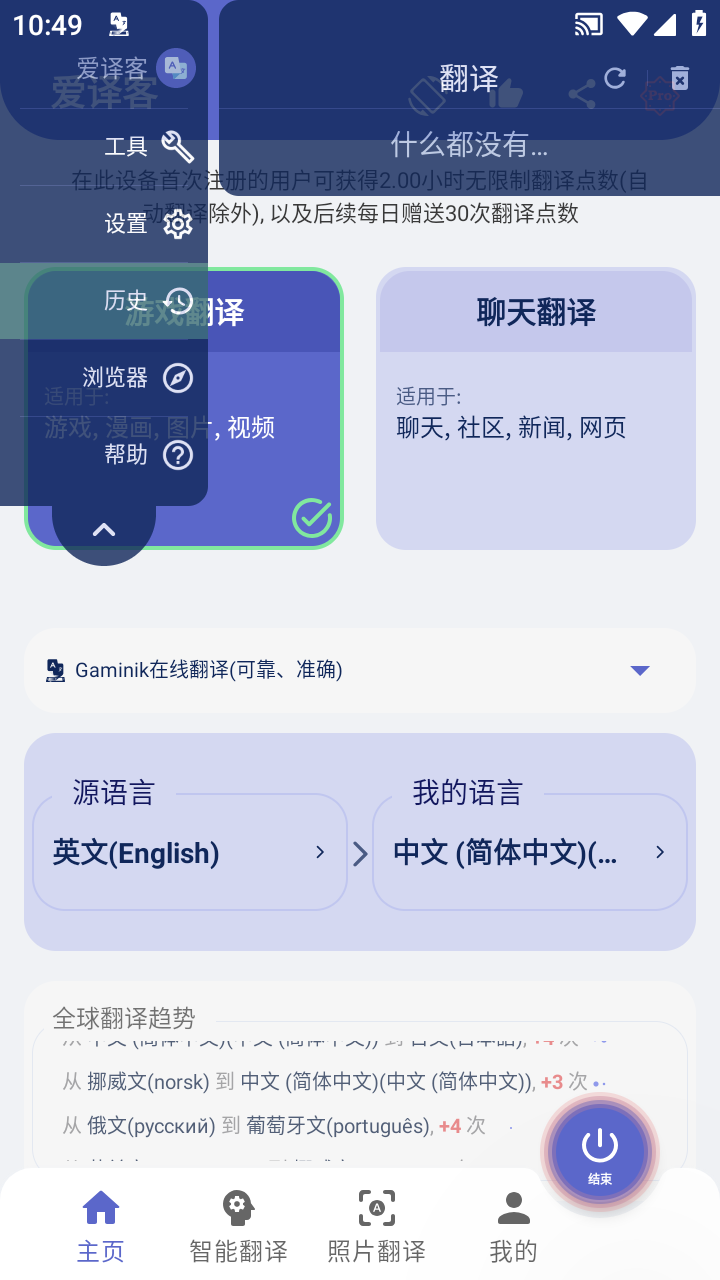Screen dimensions: 720x1280
Task: Toggle the green checkmark on 游戏翻译
Action: (312, 518)
